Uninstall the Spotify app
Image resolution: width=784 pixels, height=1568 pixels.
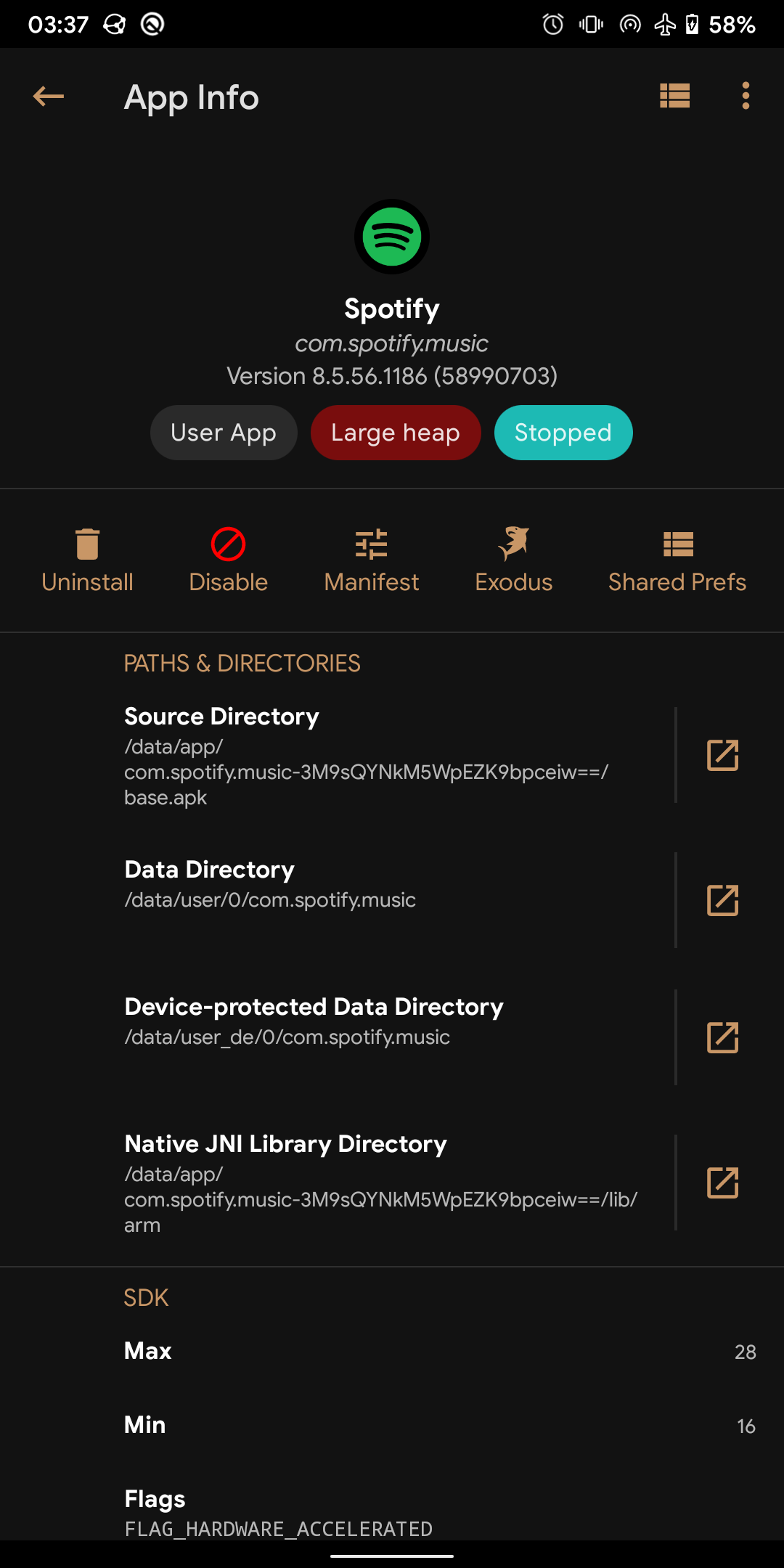tap(87, 560)
